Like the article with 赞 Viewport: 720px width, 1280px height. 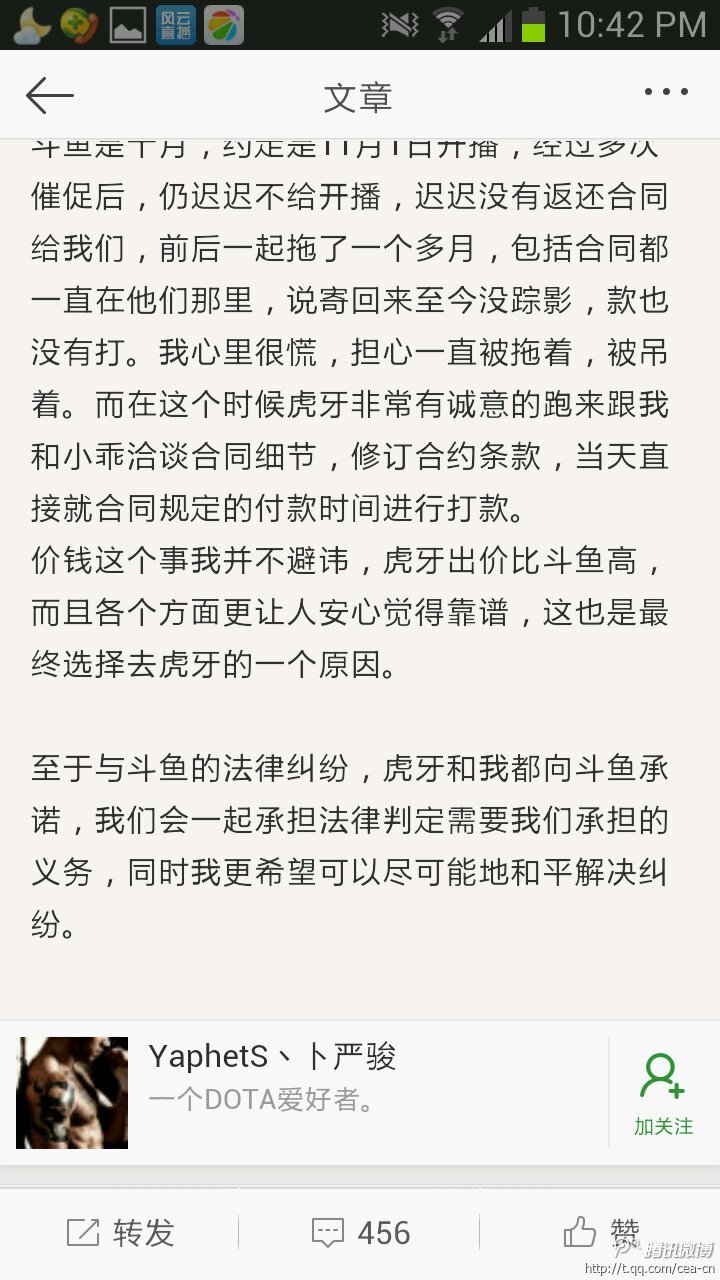(600, 1232)
